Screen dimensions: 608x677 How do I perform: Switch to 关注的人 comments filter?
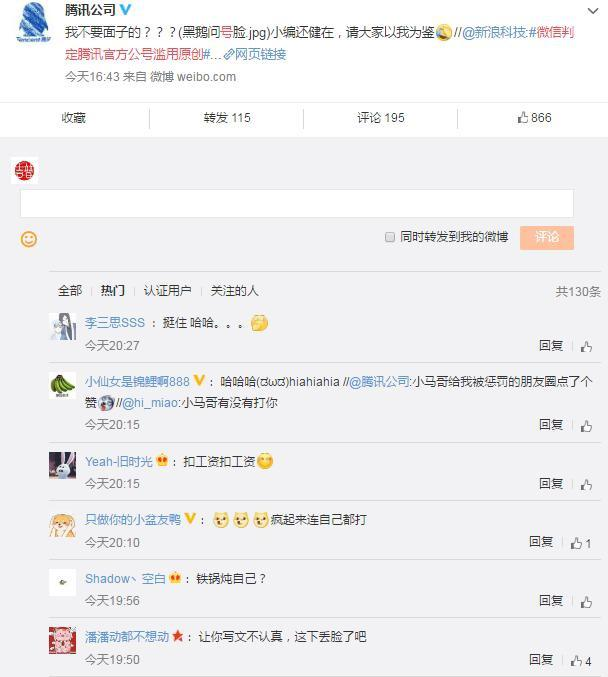pyautogui.click(x=234, y=291)
